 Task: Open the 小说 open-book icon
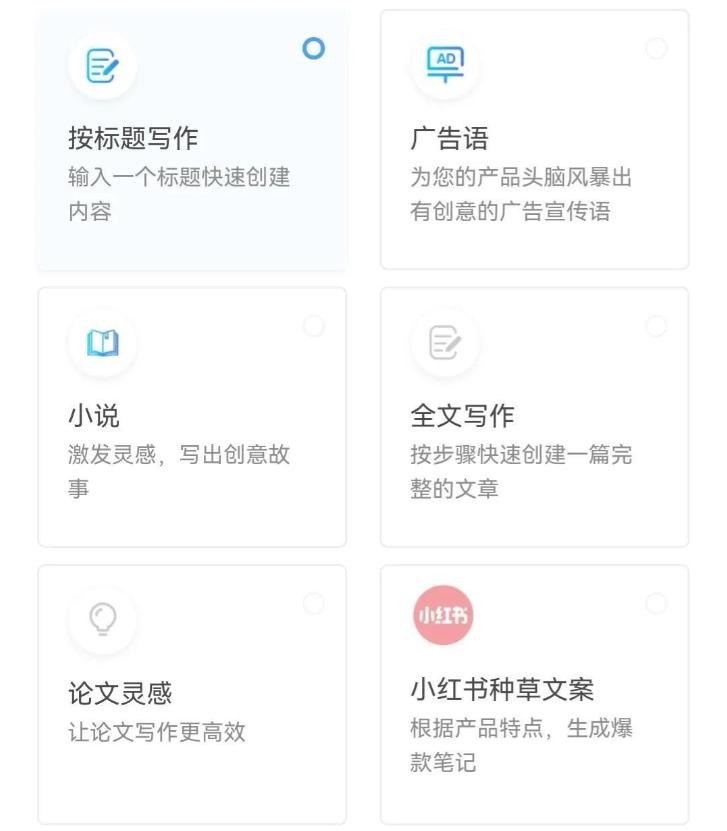[x=101, y=340]
